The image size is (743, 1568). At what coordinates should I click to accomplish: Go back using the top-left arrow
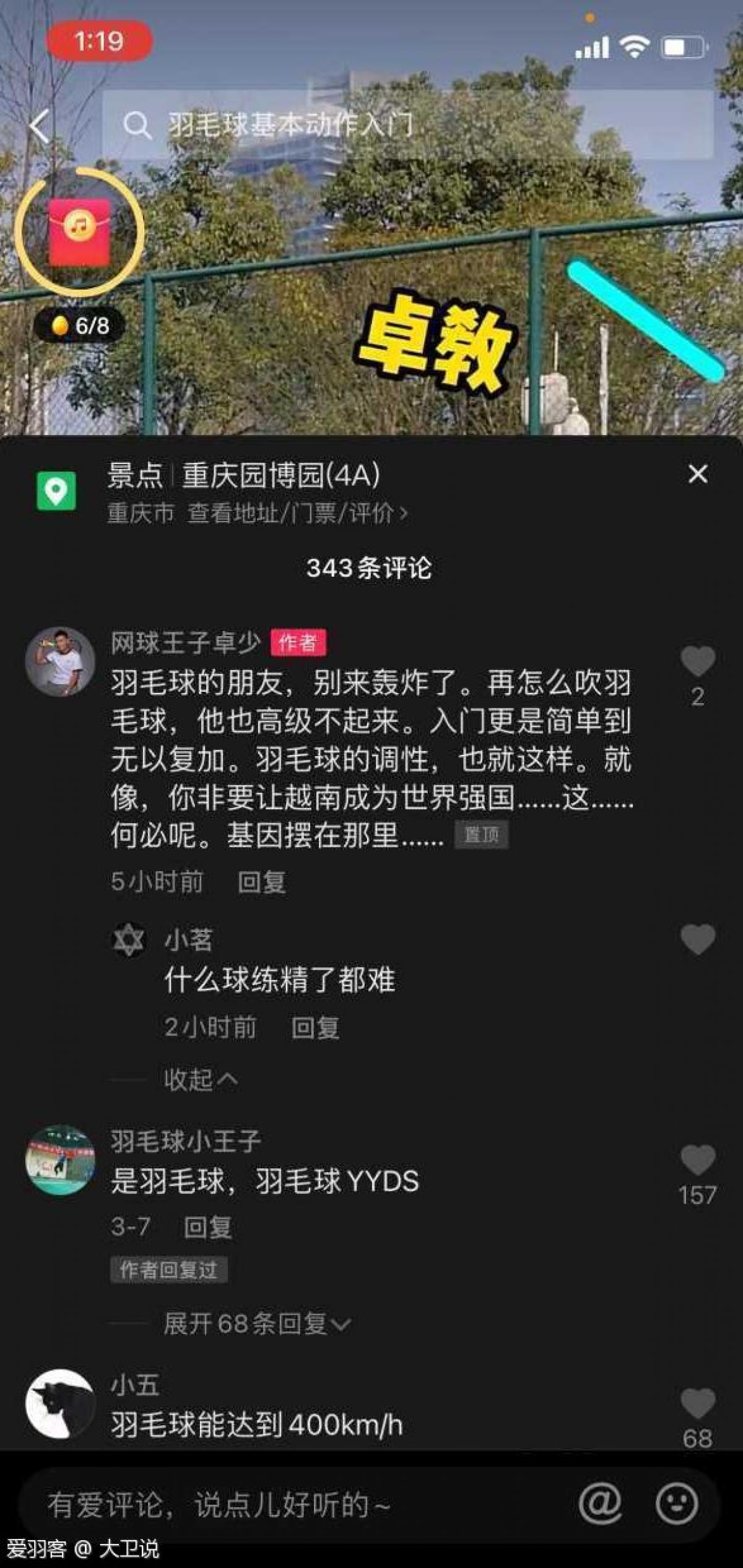(40, 126)
